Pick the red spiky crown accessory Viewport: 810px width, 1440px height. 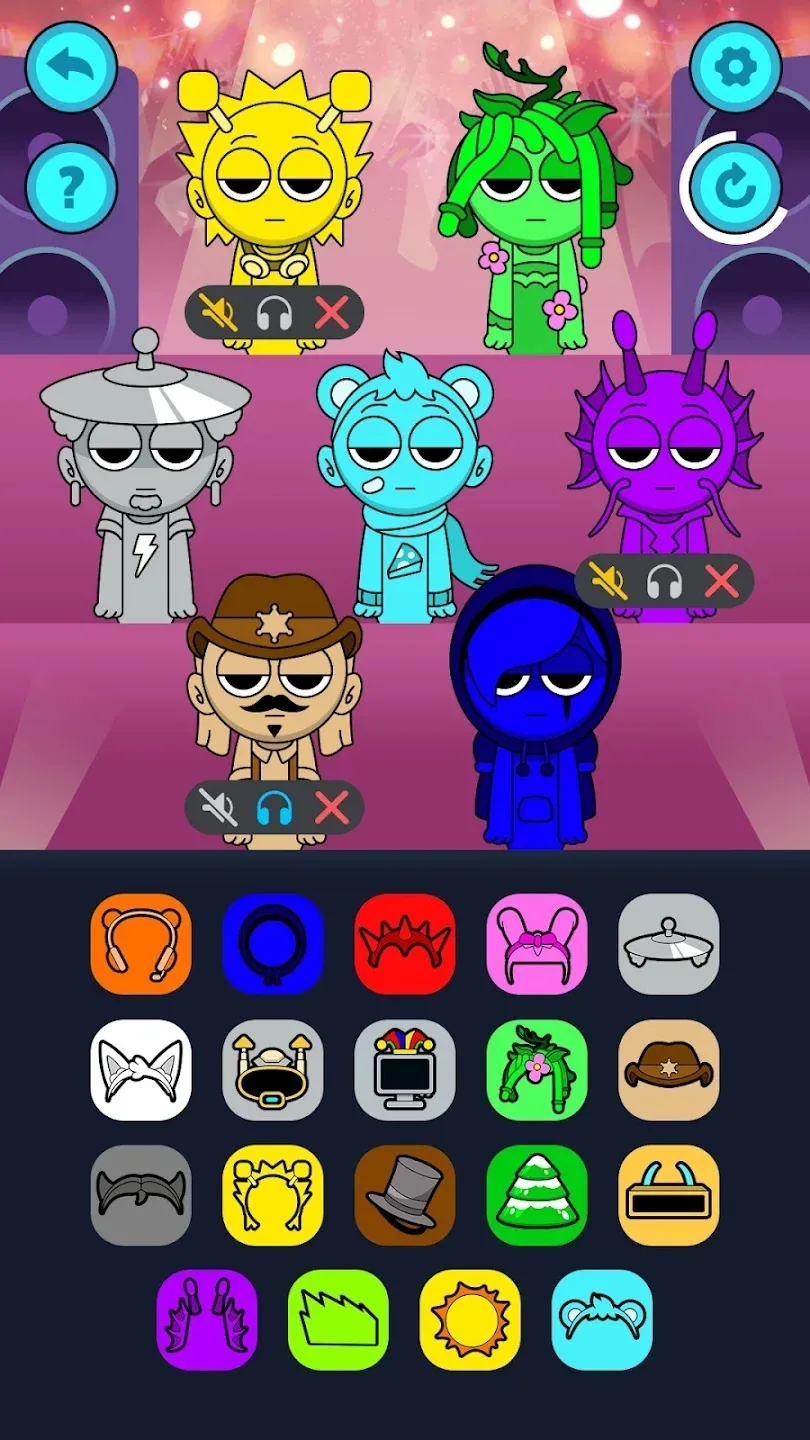point(405,944)
